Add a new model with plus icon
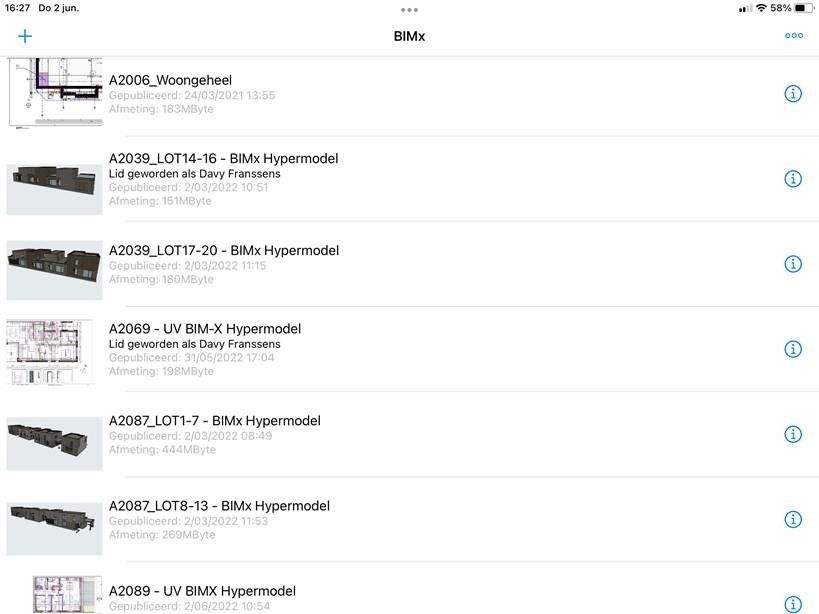This screenshot has width=819, height=614. tap(25, 36)
